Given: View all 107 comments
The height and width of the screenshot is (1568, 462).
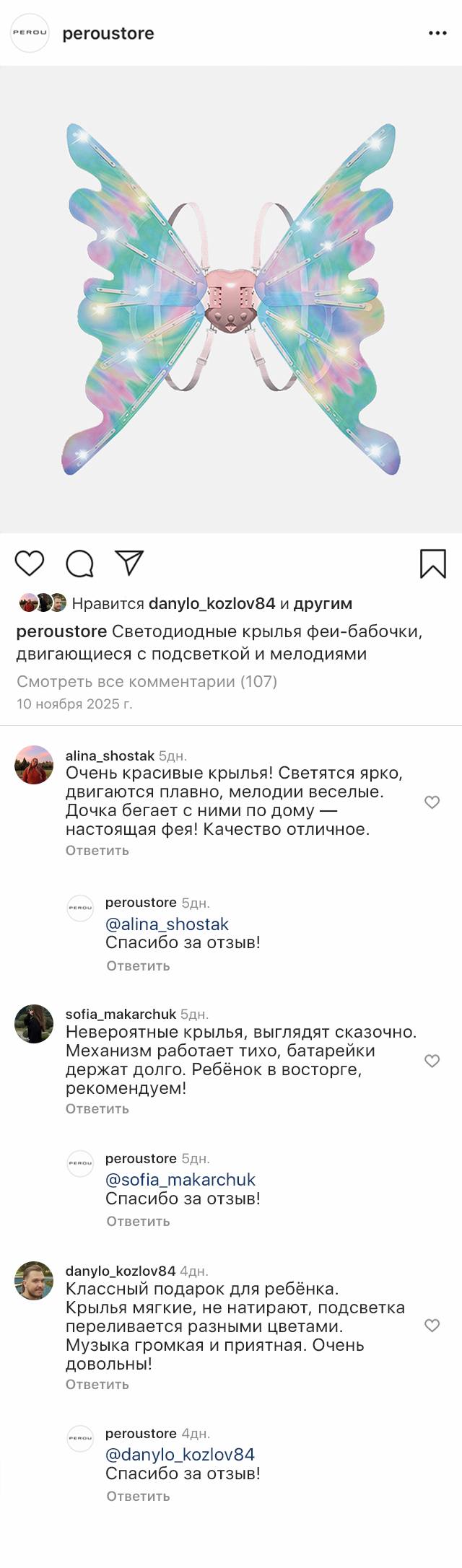Looking at the screenshot, I should tap(147, 681).
